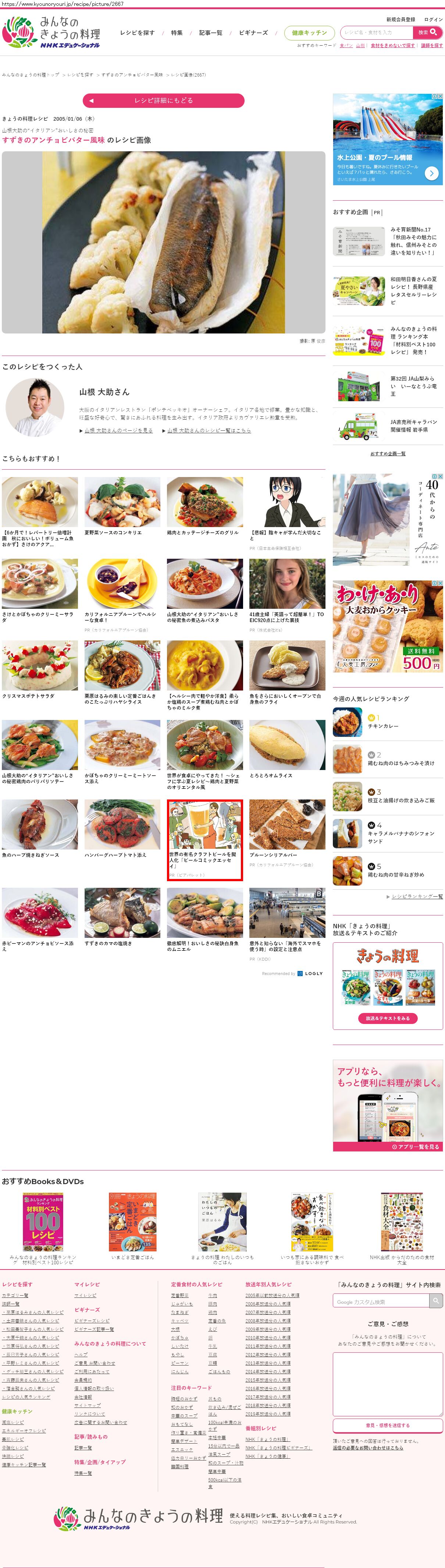445x1568 pixels.
Task: Focus the Google カスタム検索 site search field
Action: point(381,1302)
